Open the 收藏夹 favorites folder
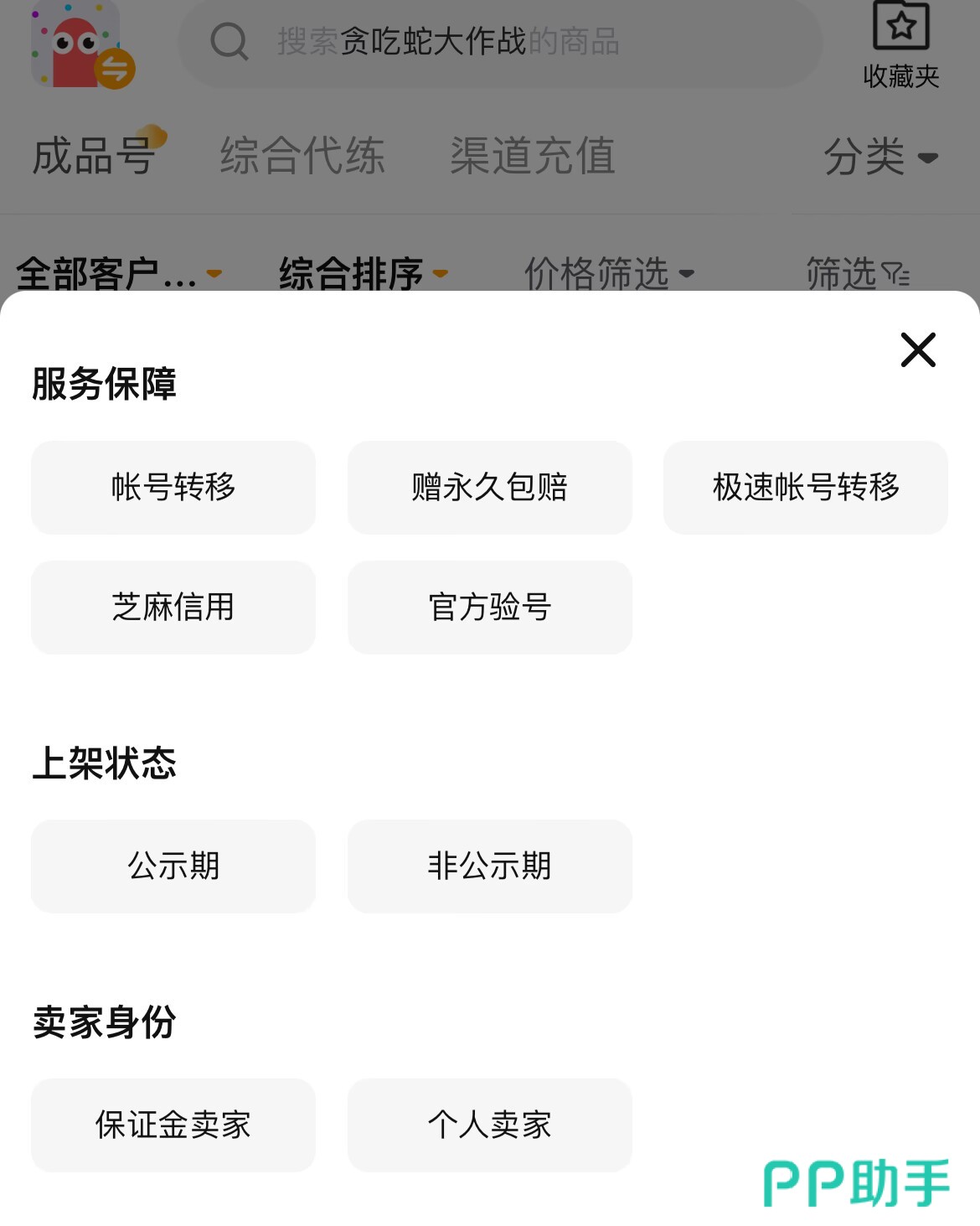The width and height of the screenshot is (980, 1226). tap(900, 44)
